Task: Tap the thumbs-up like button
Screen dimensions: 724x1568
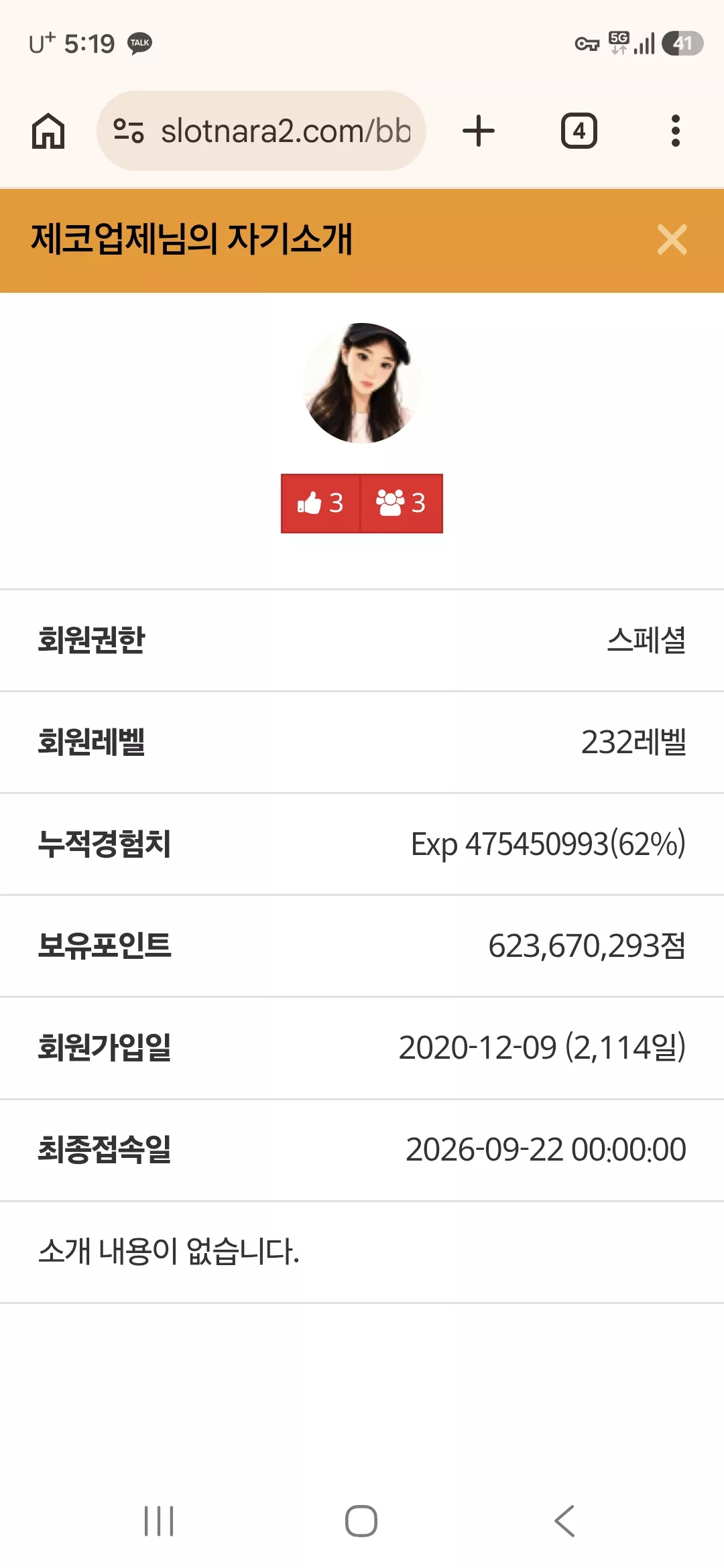Action: coord(320,503)
